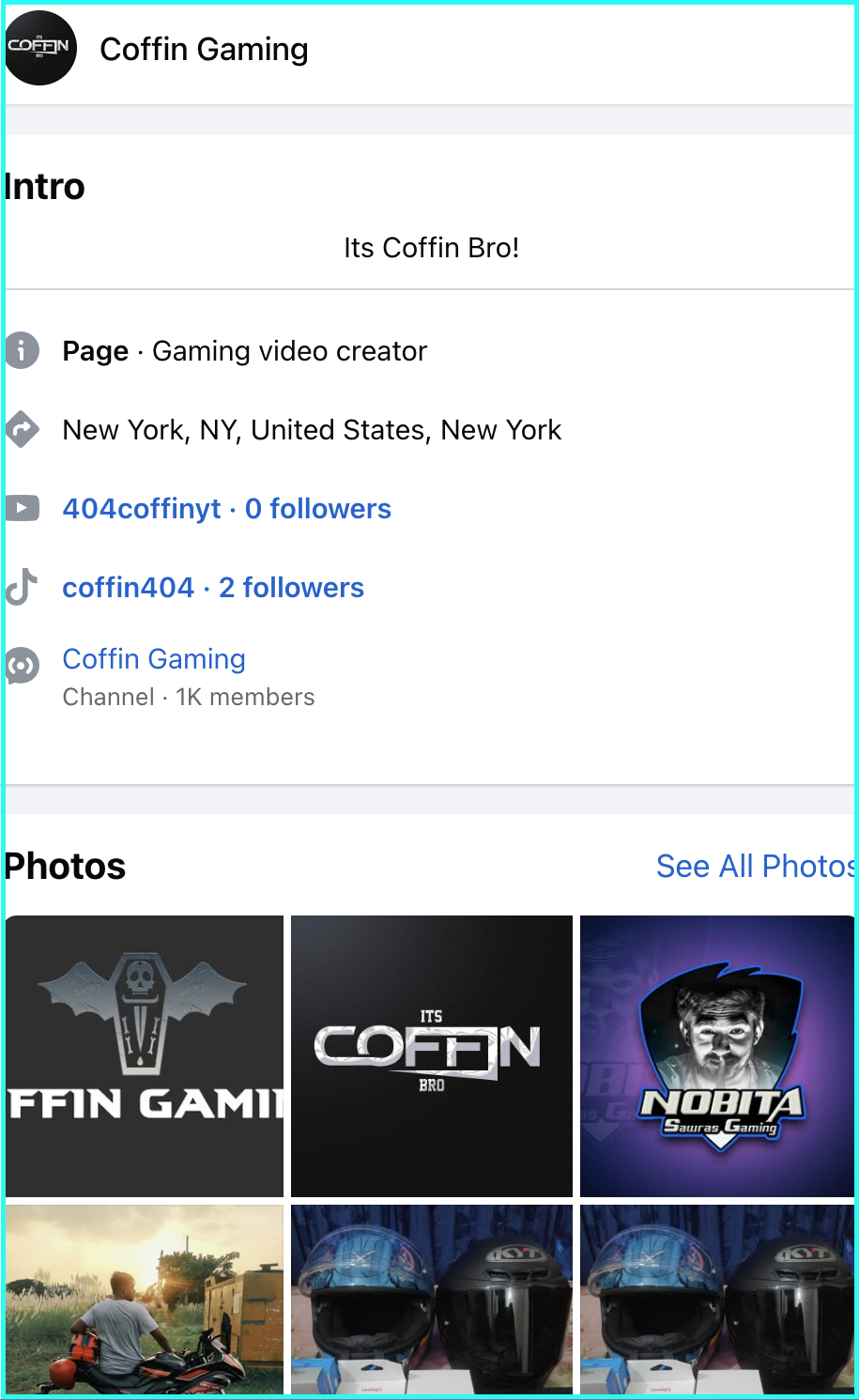The width and height of the screenshot is (859, 1400).
Task: Tap See All Photos
Action: point(754,866)
